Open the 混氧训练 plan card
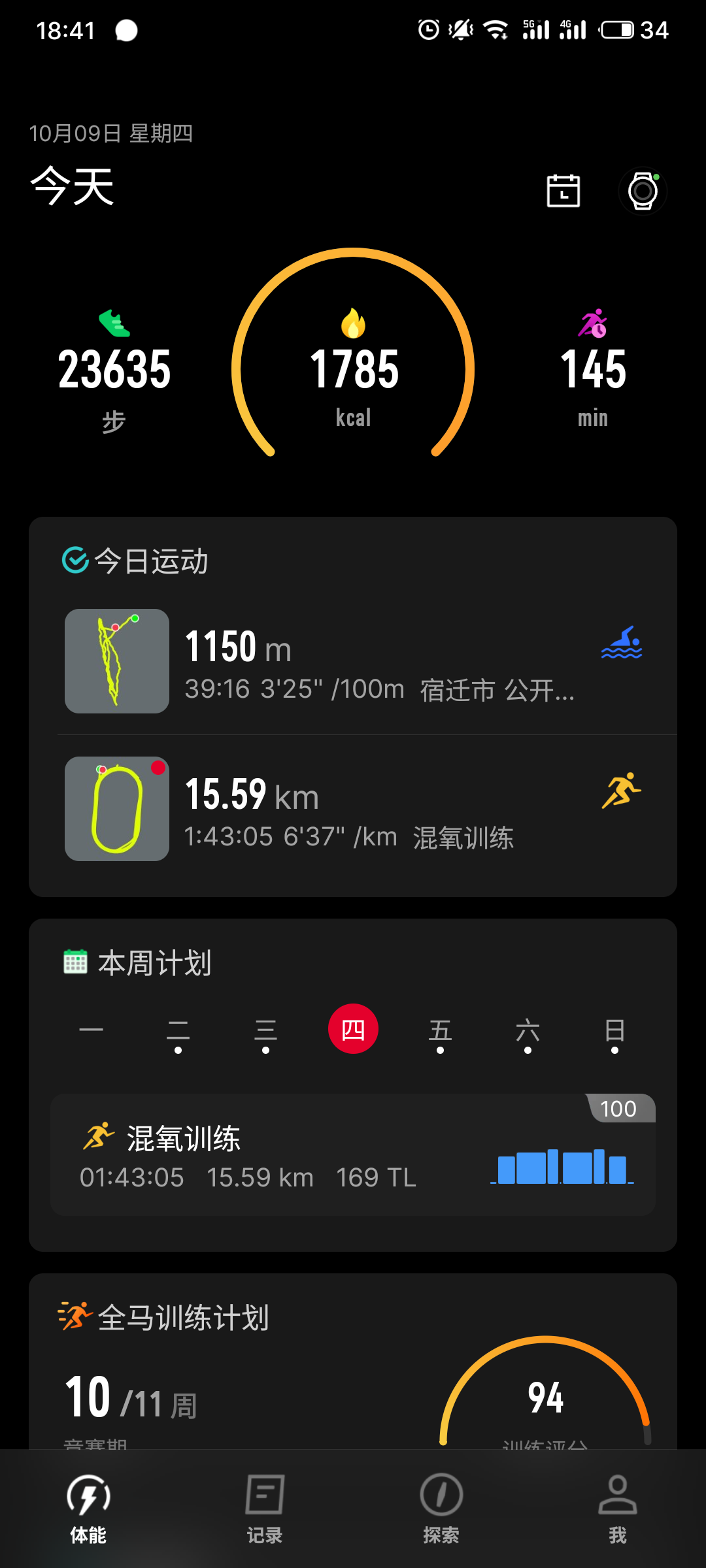This screenshot has width=706, height=1568. tap(353, 1155)
